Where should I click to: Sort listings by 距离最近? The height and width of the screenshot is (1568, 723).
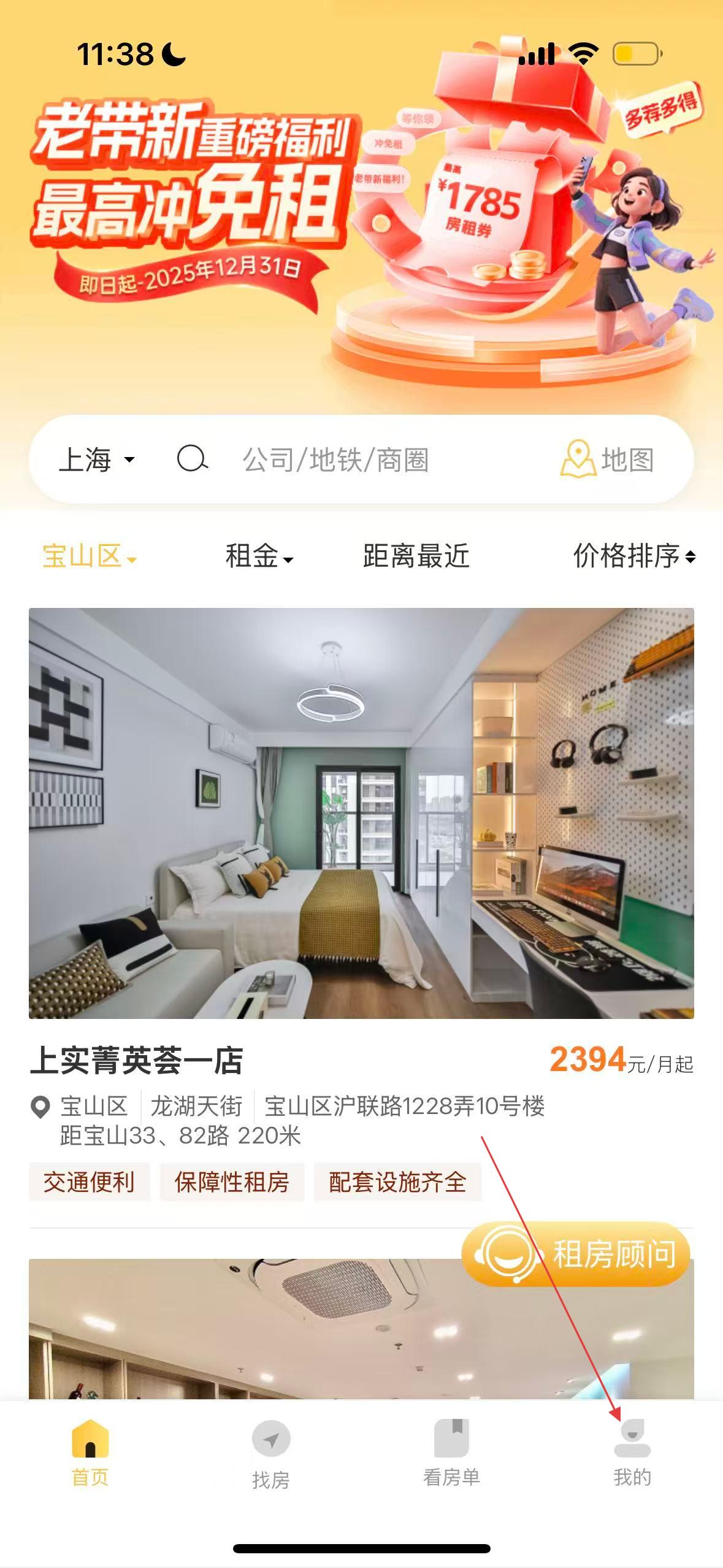click(x=416, y=556)
